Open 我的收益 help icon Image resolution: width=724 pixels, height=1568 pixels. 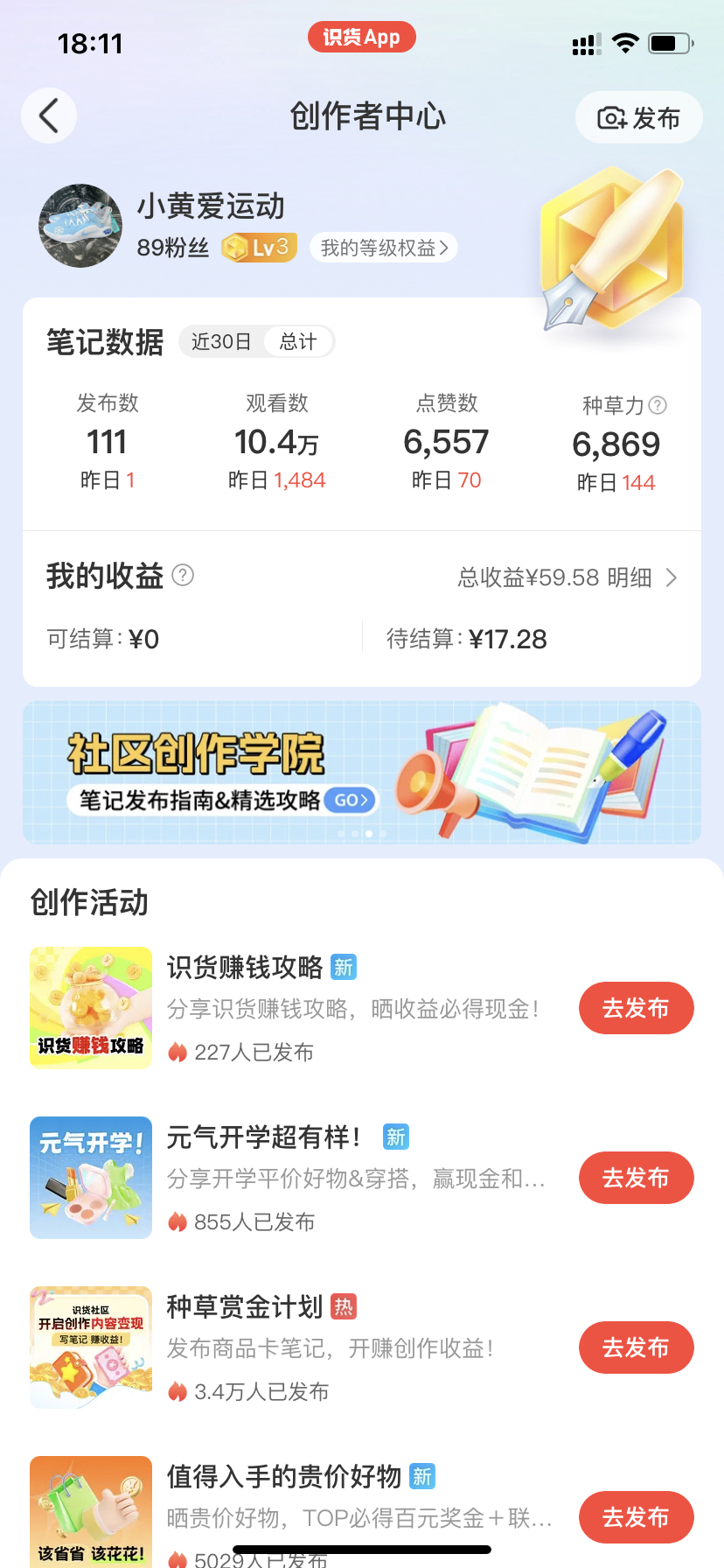pos(183,576)
